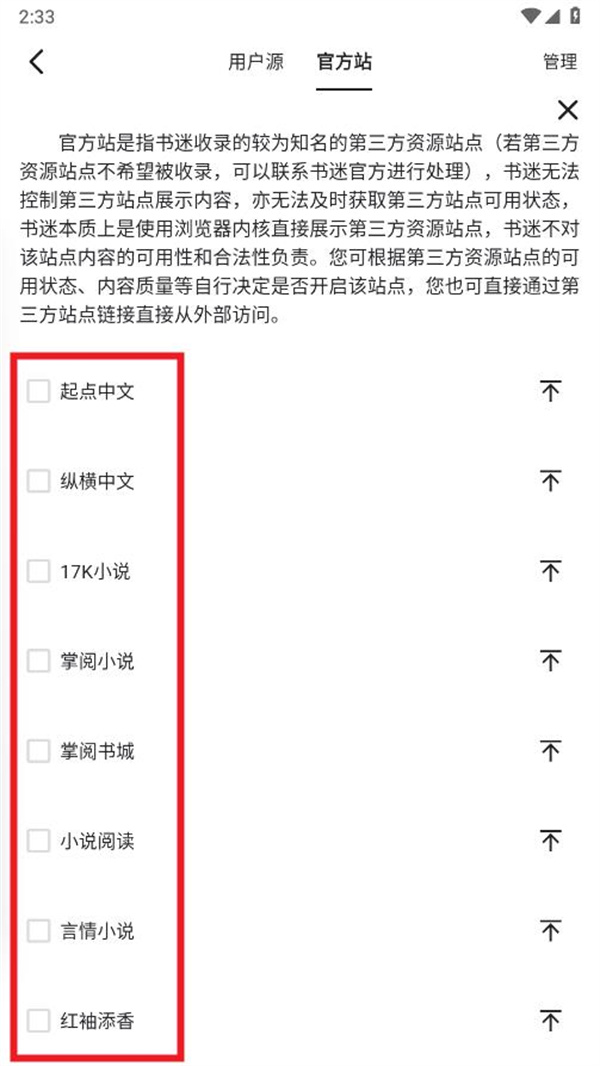
Task: Enable the 纵横中文 site checkbox
Action: point(38,481)
